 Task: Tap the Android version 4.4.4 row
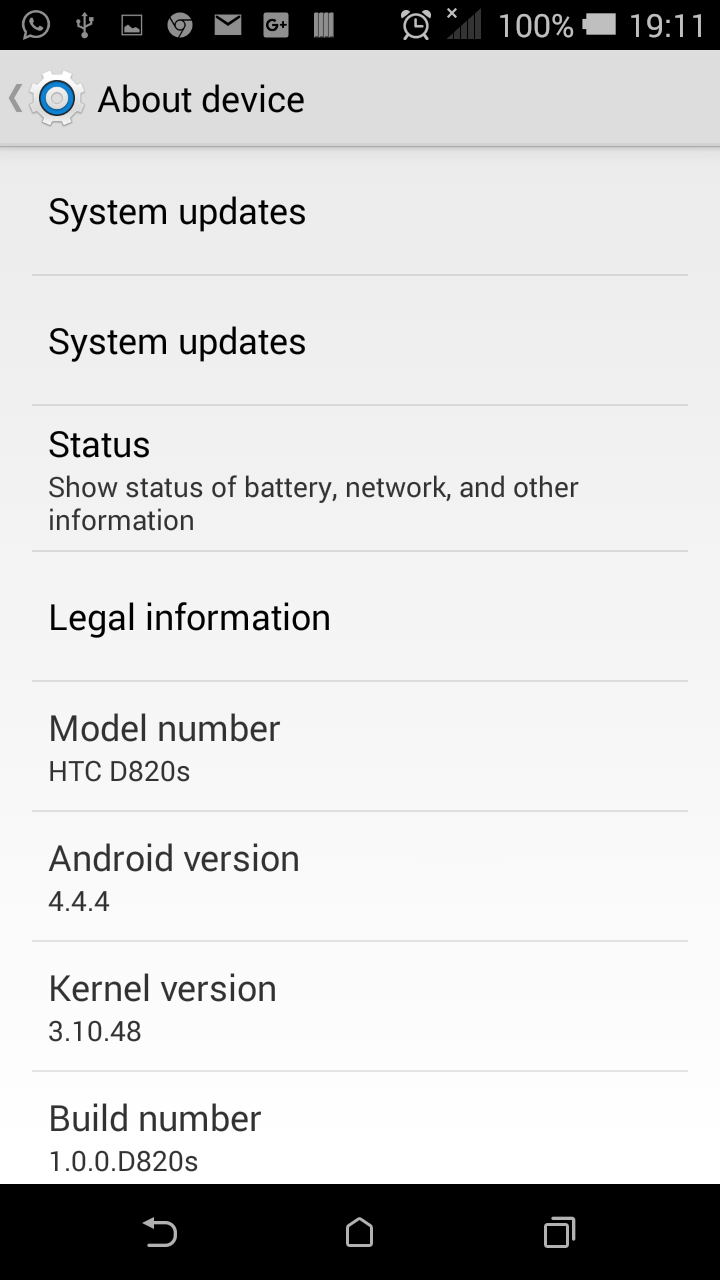[x=360, y=877]
